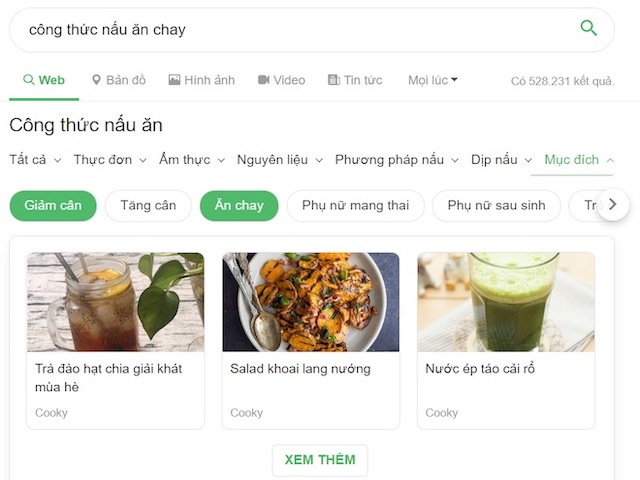Expand the Tất cả dropdown
The height and width of the screenshot is (480, 640).
[x=35, y=160]
